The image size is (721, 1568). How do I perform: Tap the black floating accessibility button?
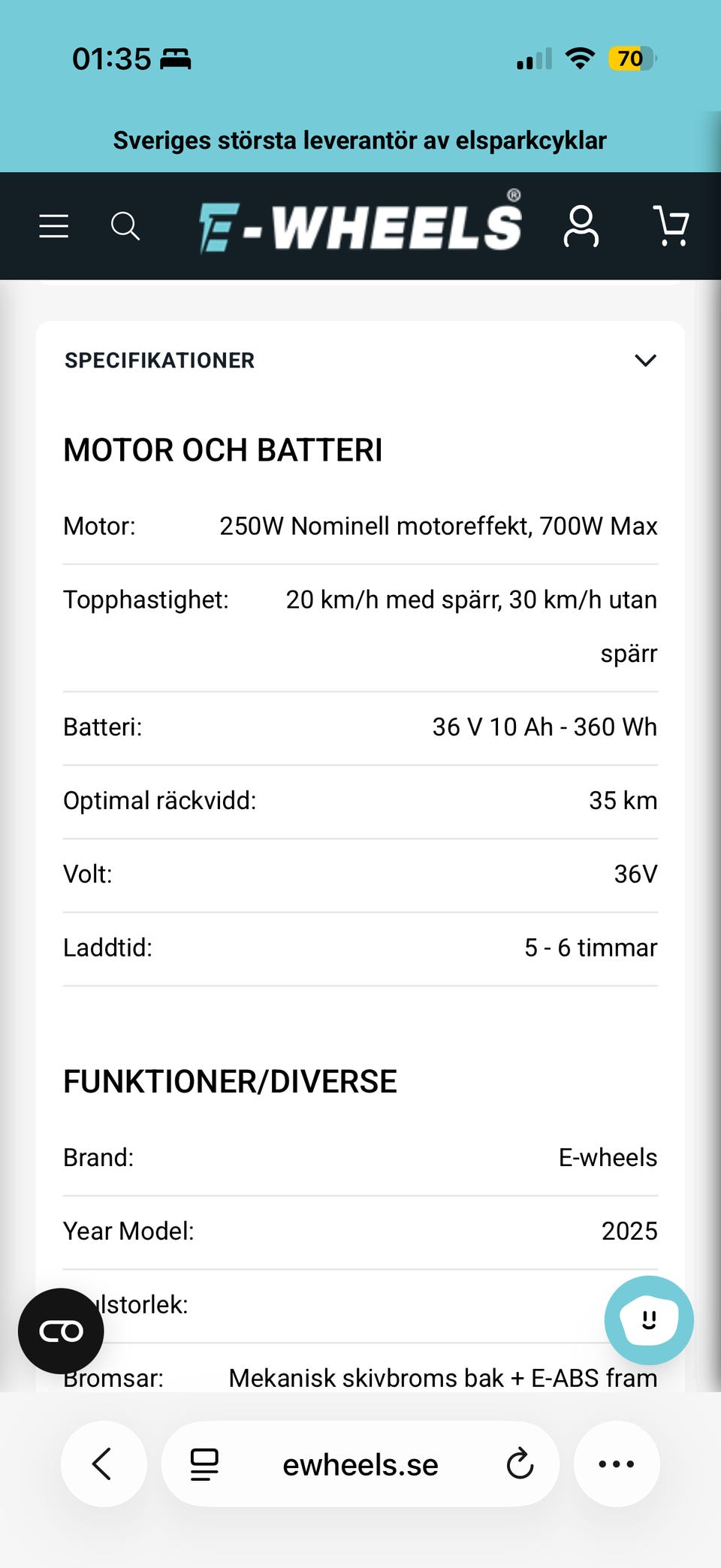pyautogui.click(x=61, y=1331)
